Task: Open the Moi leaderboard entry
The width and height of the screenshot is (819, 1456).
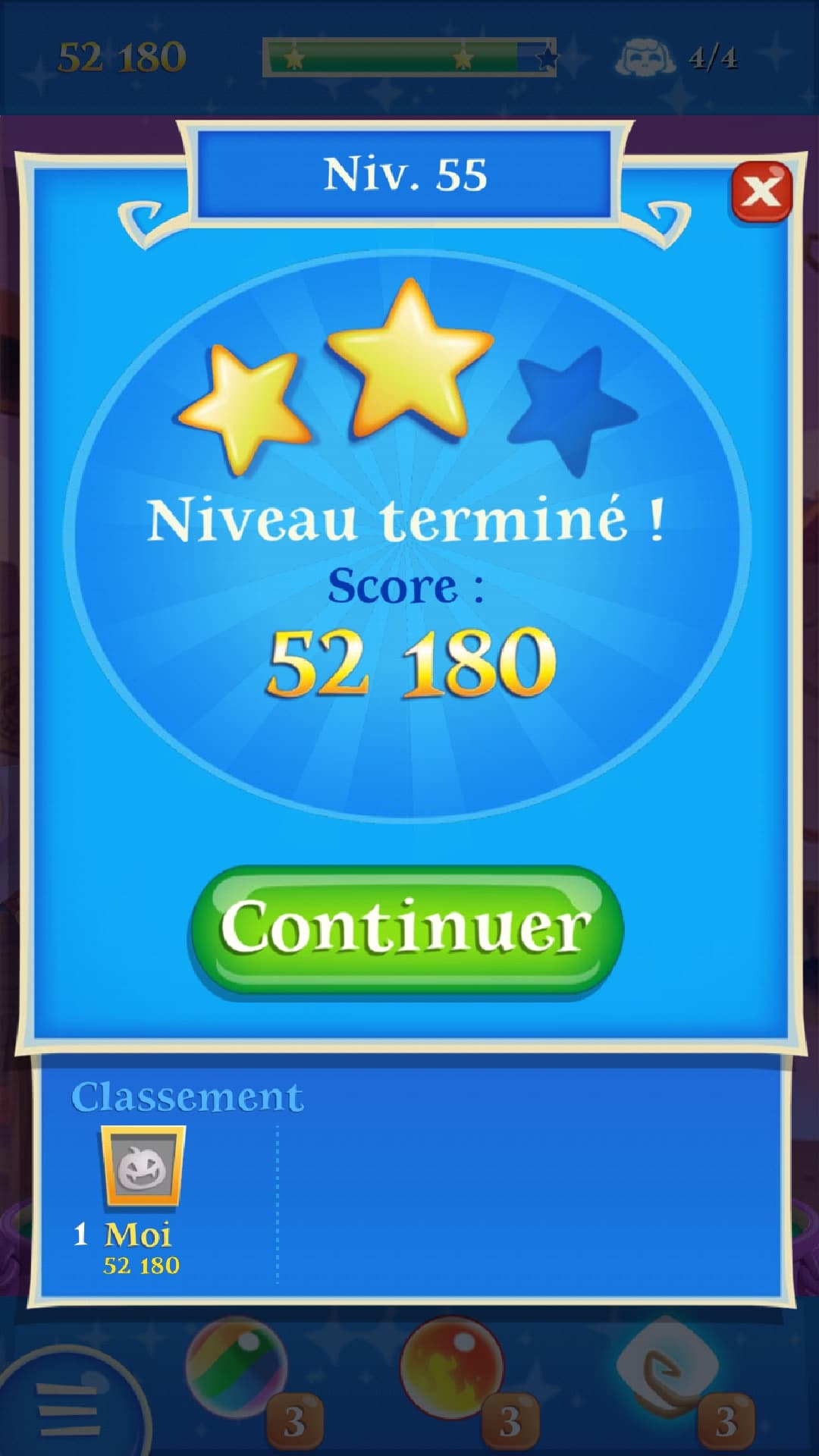Action: (142, 1198)
